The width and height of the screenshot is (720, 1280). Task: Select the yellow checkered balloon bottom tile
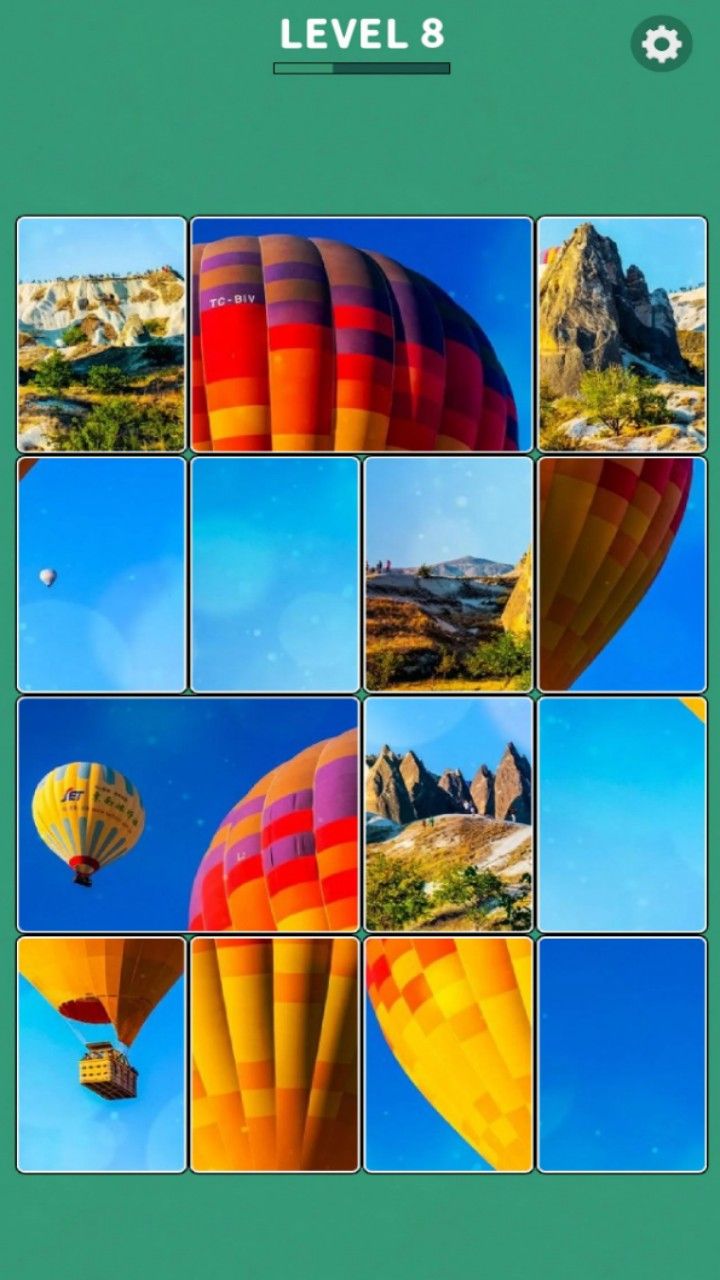(x=448, y=1054)
